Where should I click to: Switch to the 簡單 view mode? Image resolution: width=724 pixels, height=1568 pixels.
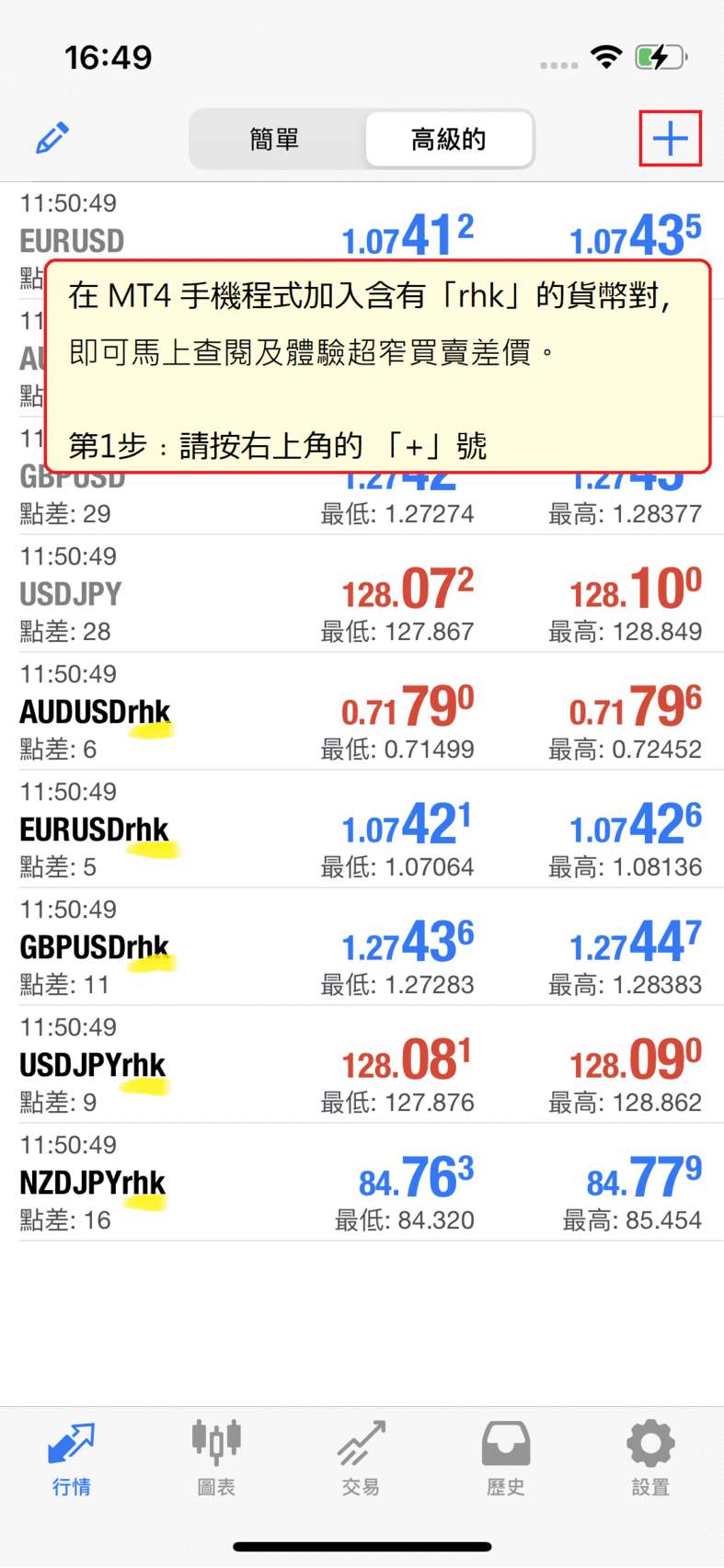275,140
